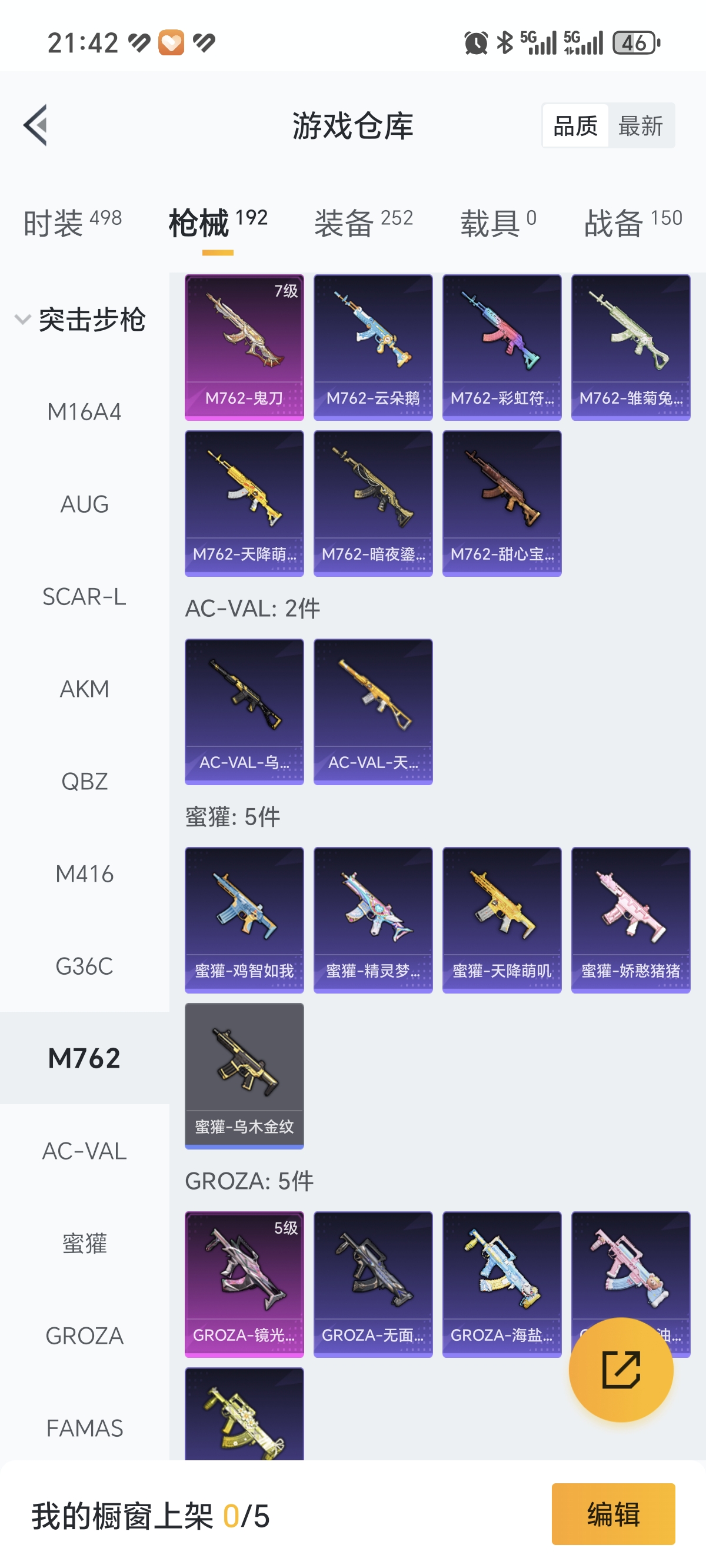
Task: Jump to the GROZA section from the sidebar
Action: (x=84, y=1336)
